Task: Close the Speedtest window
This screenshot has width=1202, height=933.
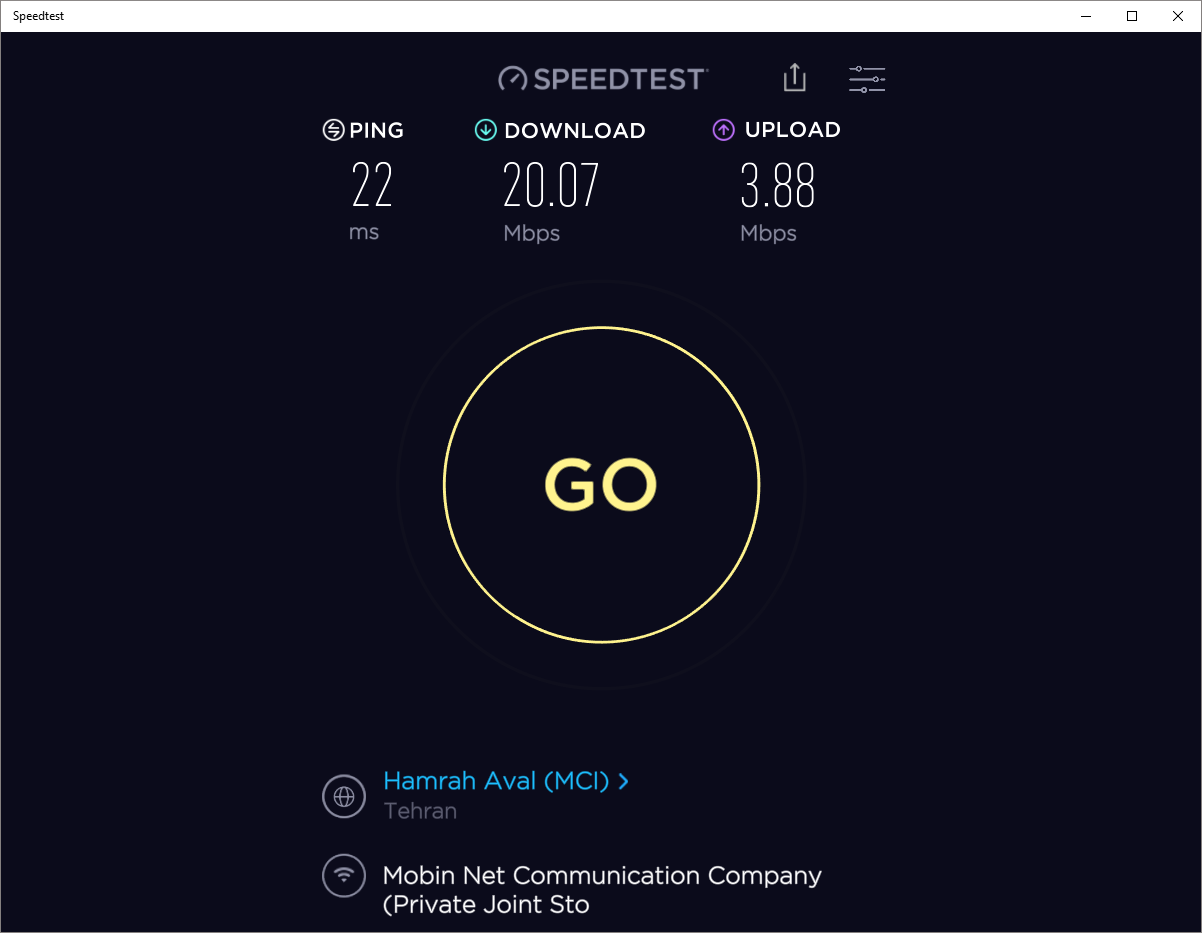Action: [1178, 16]
